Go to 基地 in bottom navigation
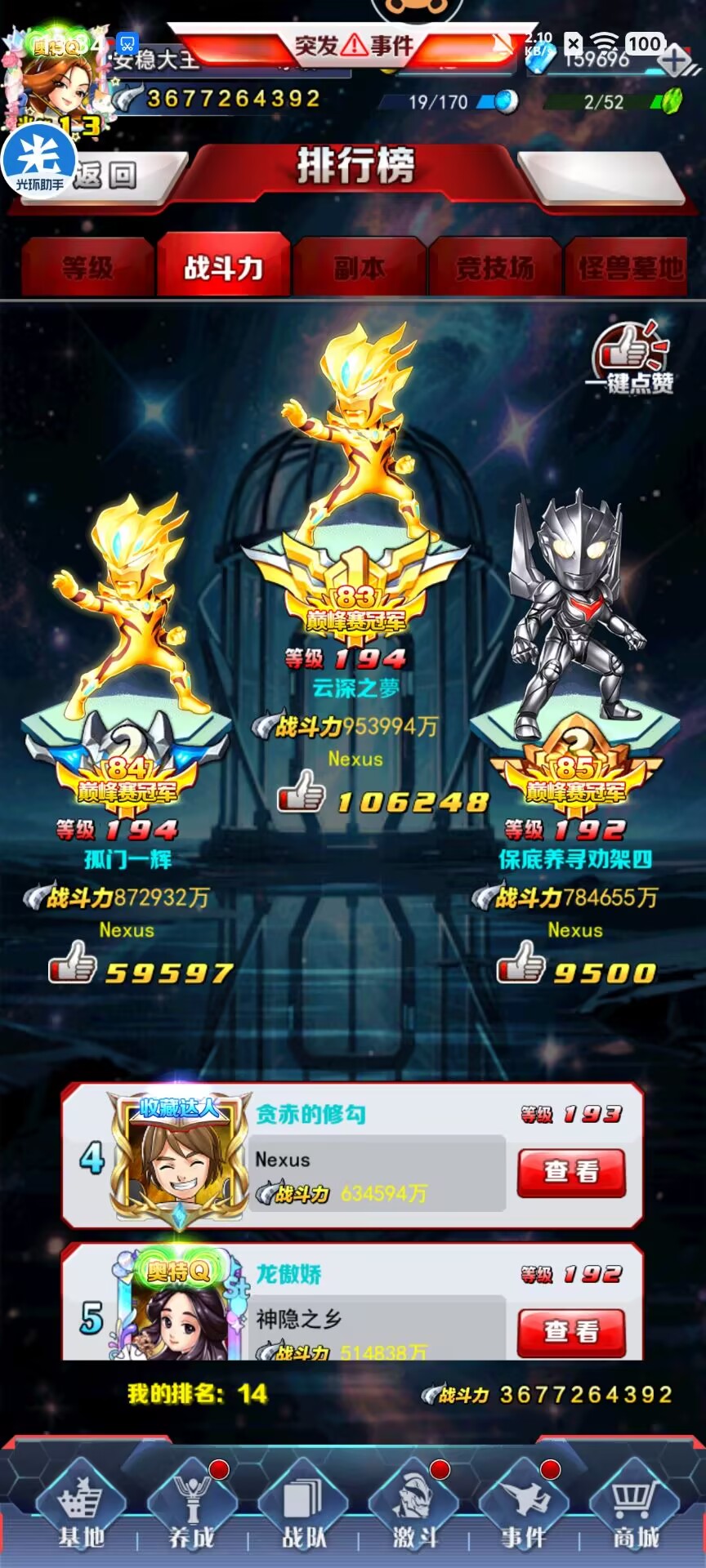Image resolution: width=706 pixels, height=1568 pixels. click(x=81, y=1511)
